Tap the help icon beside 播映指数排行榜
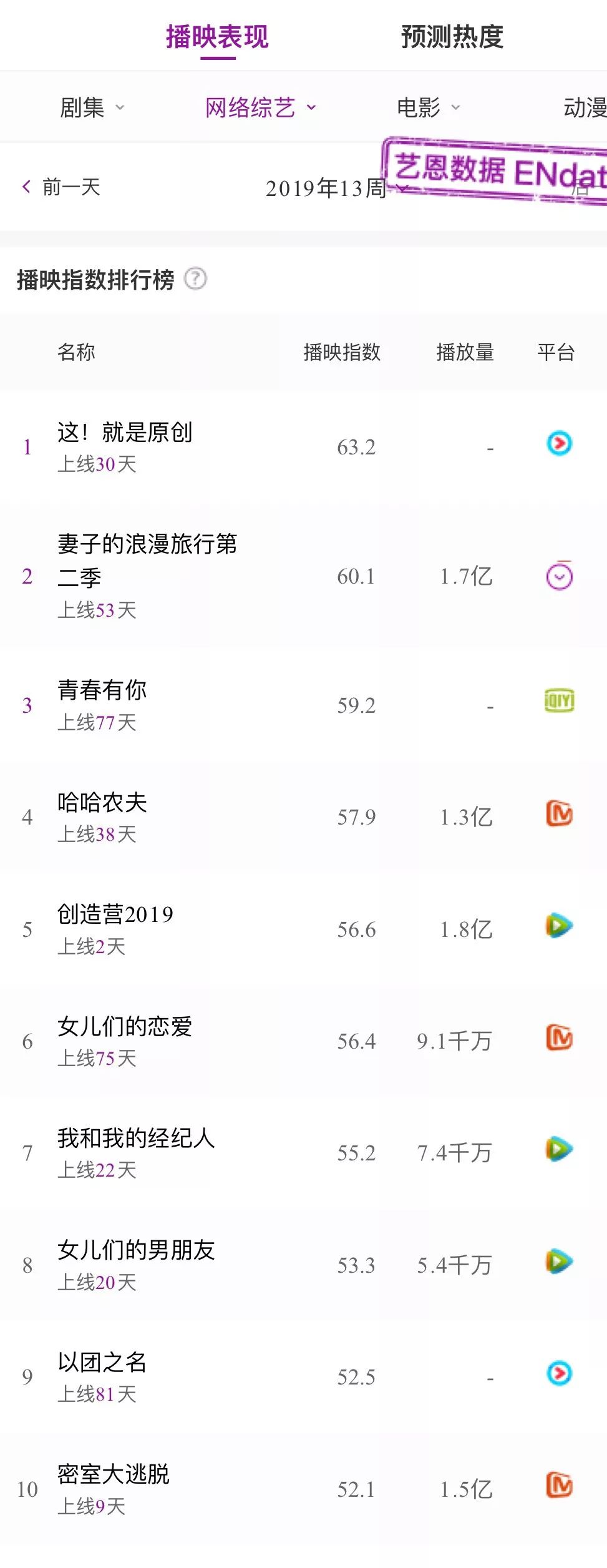This screenshot has width=607, height=1568. (x=195, y=278)
